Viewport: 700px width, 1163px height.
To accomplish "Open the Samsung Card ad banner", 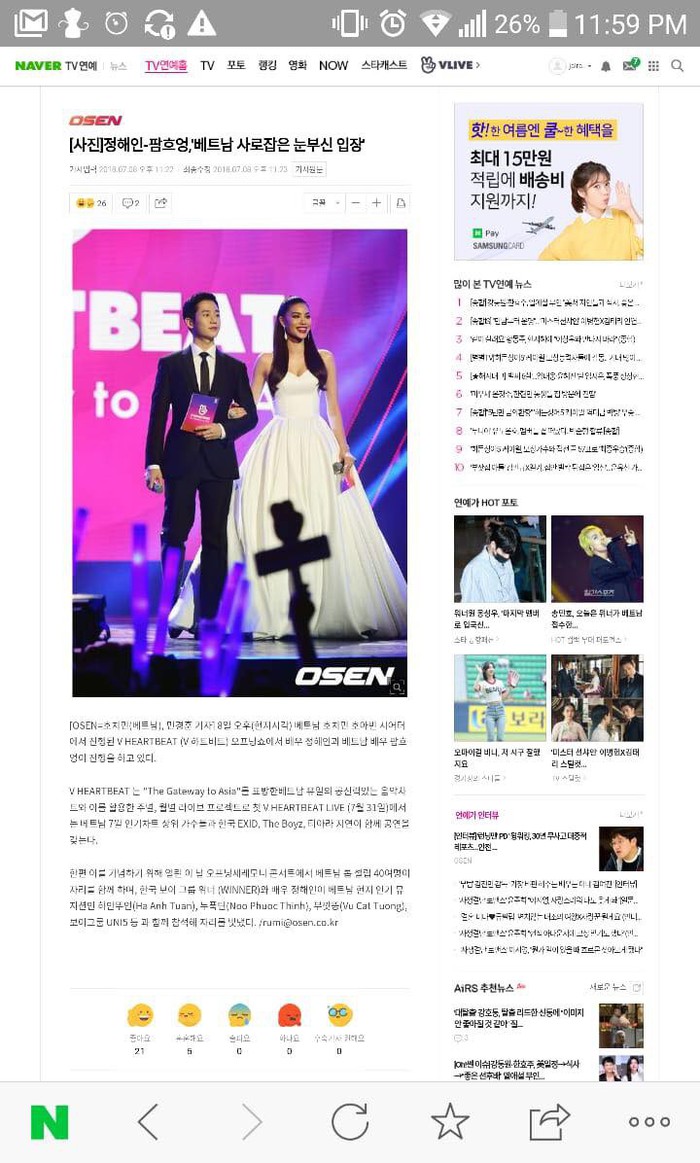I will tap(548, 182).
